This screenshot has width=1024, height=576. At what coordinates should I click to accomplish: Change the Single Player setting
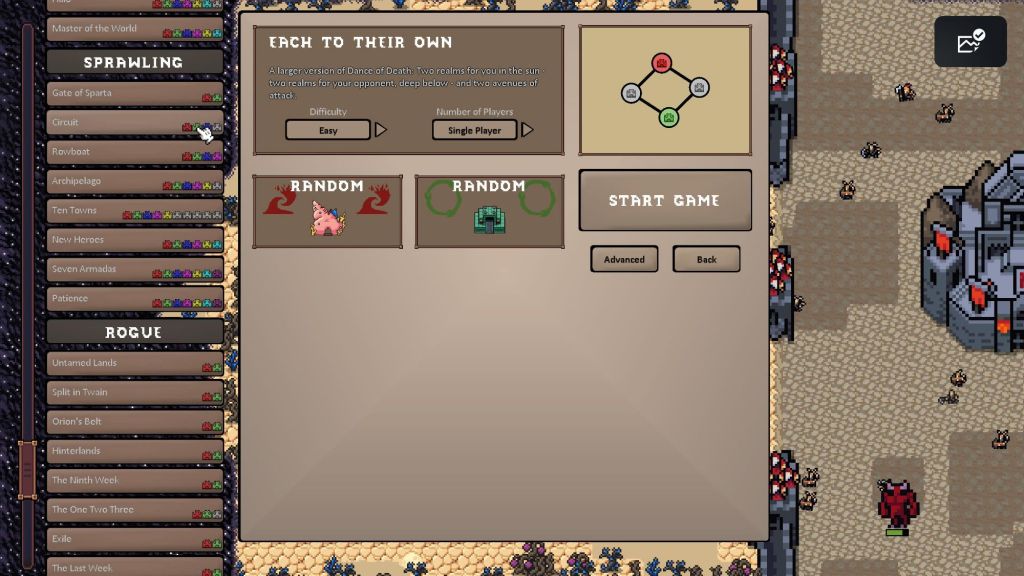tap(474, 130)
